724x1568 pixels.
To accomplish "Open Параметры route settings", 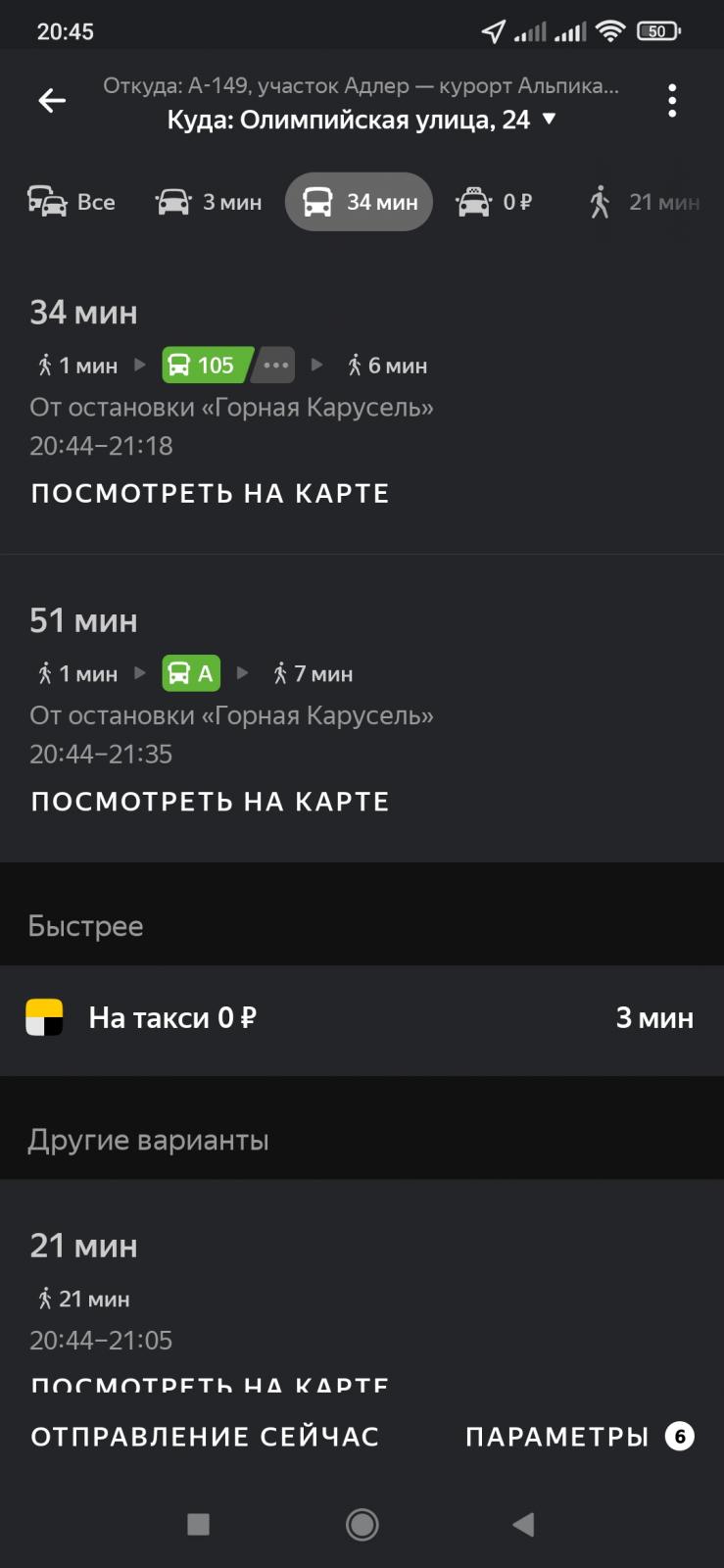I will pos(579,1437).
